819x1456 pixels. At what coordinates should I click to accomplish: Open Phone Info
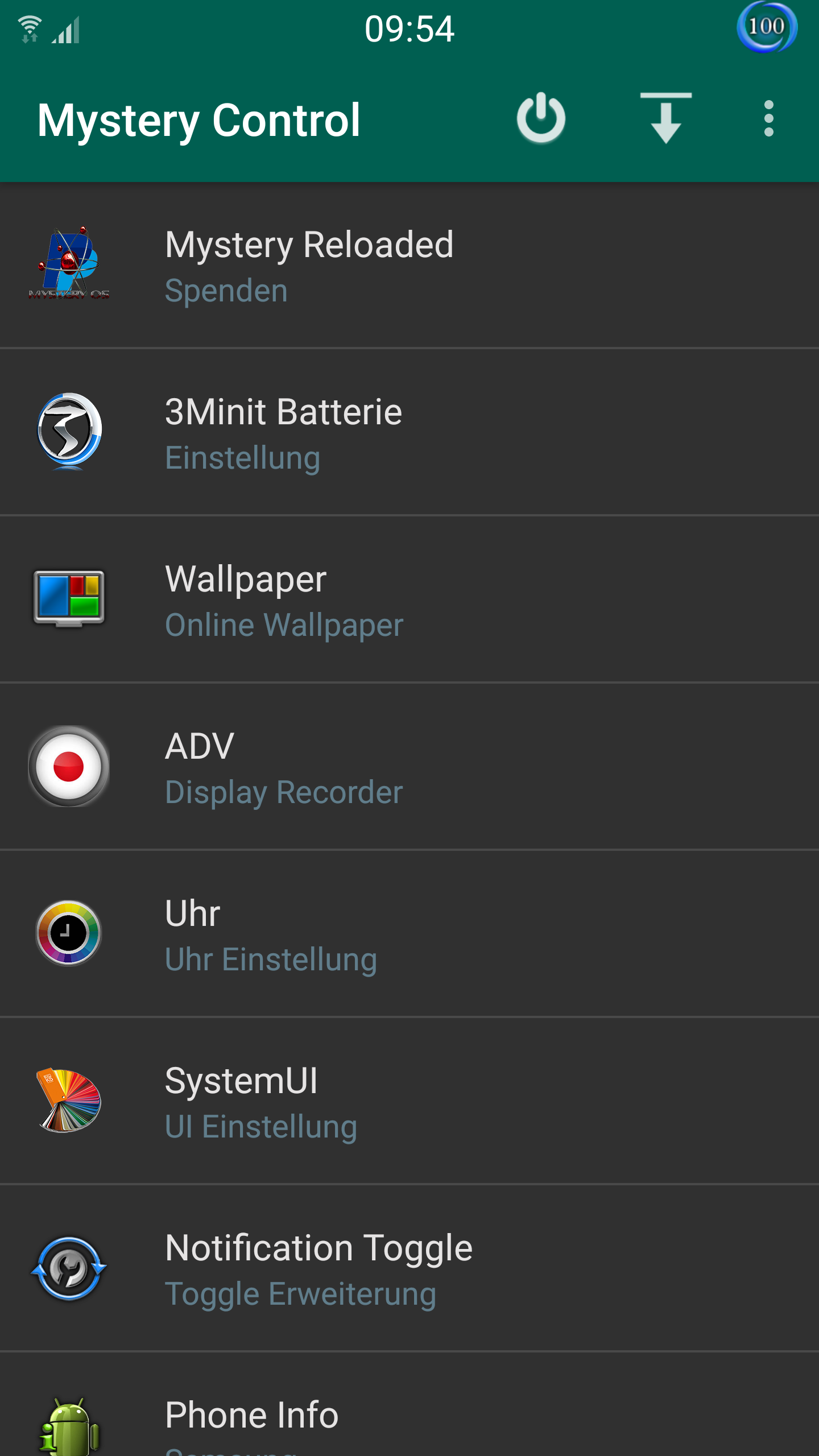click(409, 1404)
